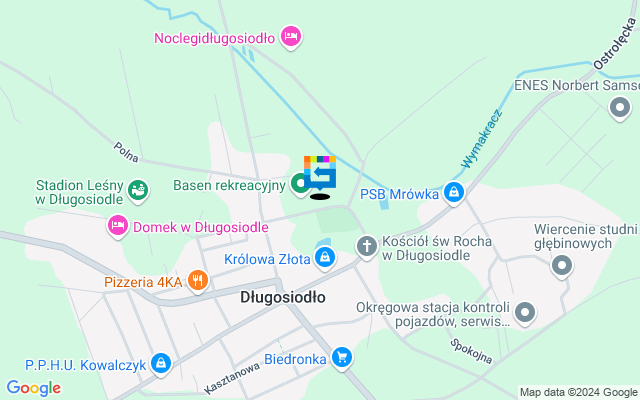Tap the P.P.H.U. Kowalczyk shop marker
This screenshot has width=640, height=400.
point(160,364)
